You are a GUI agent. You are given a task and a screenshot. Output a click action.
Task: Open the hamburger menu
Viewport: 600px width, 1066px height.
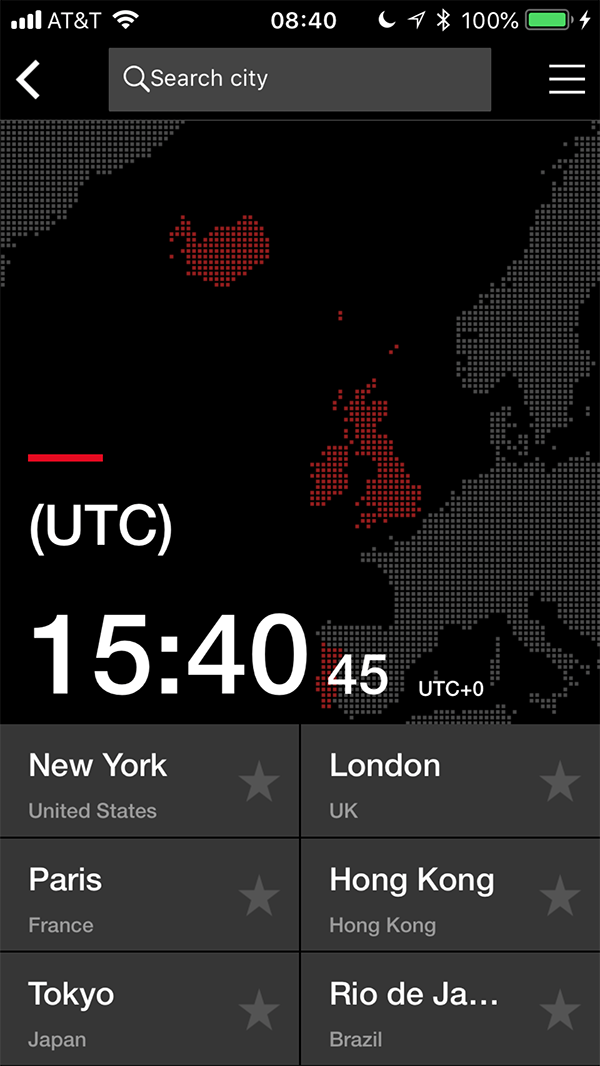click(567, 80)
